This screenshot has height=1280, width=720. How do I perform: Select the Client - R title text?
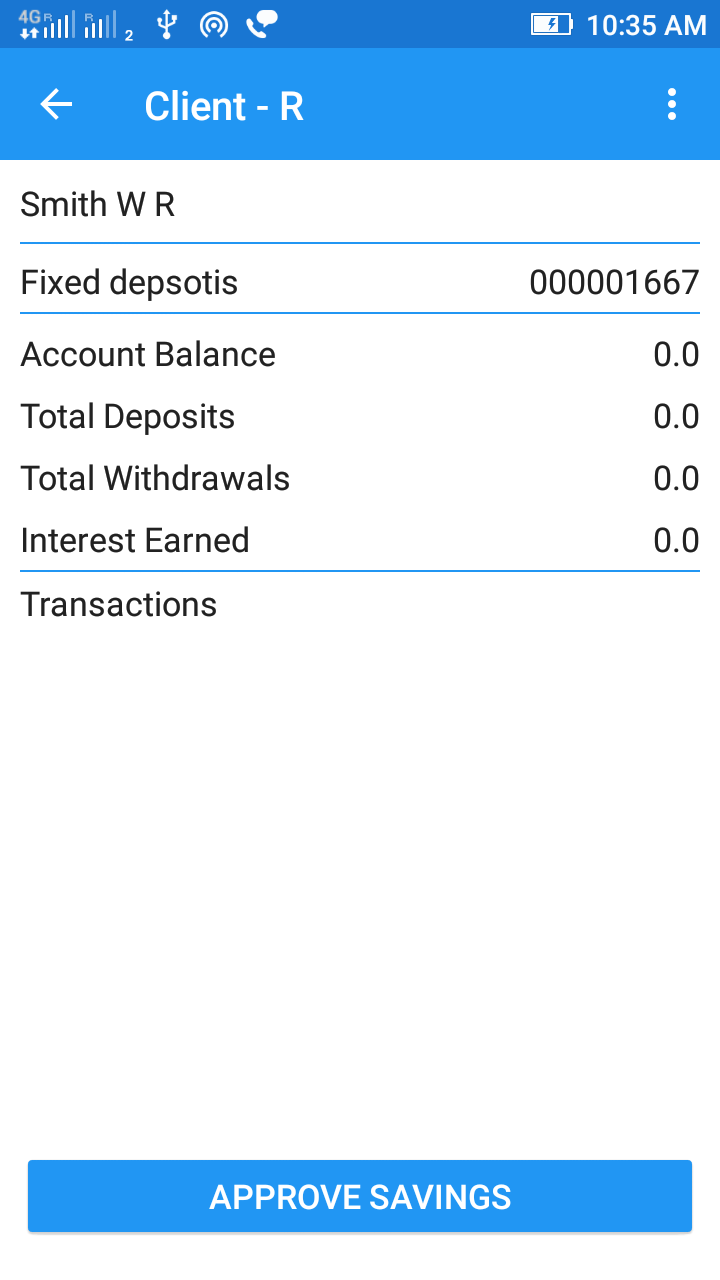223,104
